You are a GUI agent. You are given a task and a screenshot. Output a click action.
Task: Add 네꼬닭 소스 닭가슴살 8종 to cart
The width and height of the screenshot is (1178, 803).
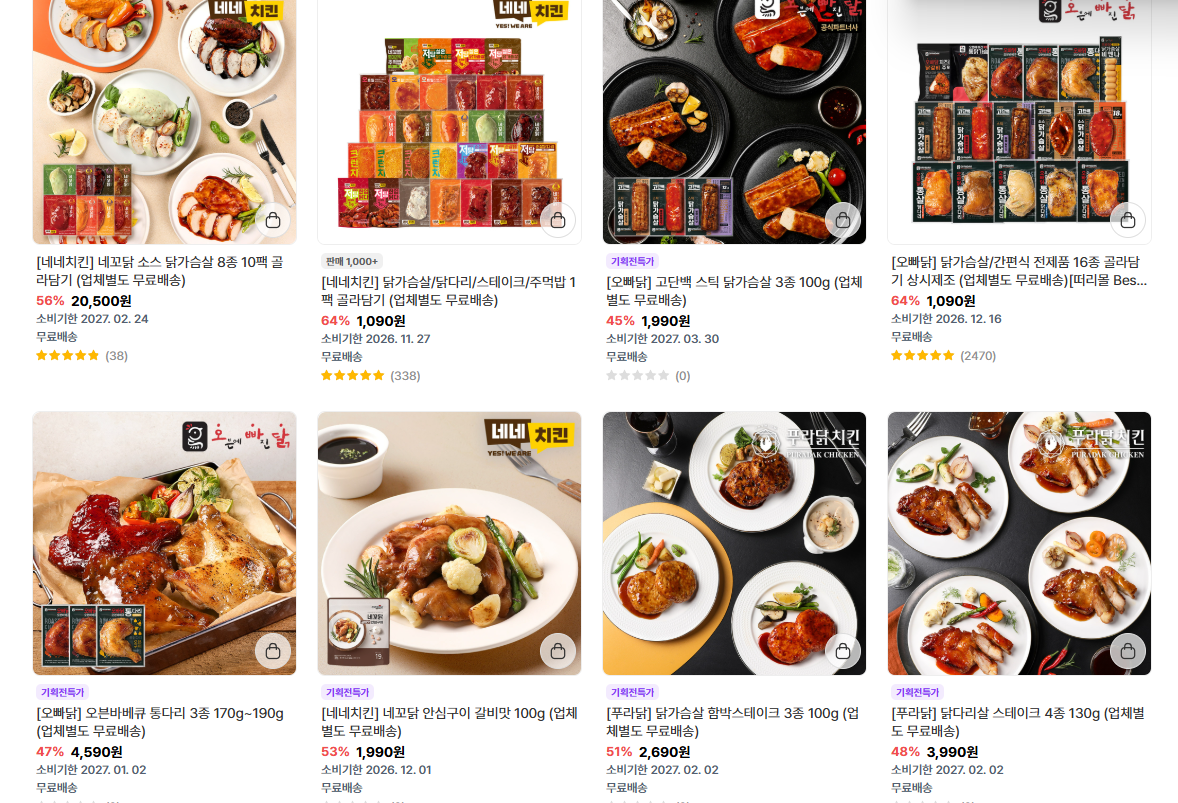coord(273,220)
